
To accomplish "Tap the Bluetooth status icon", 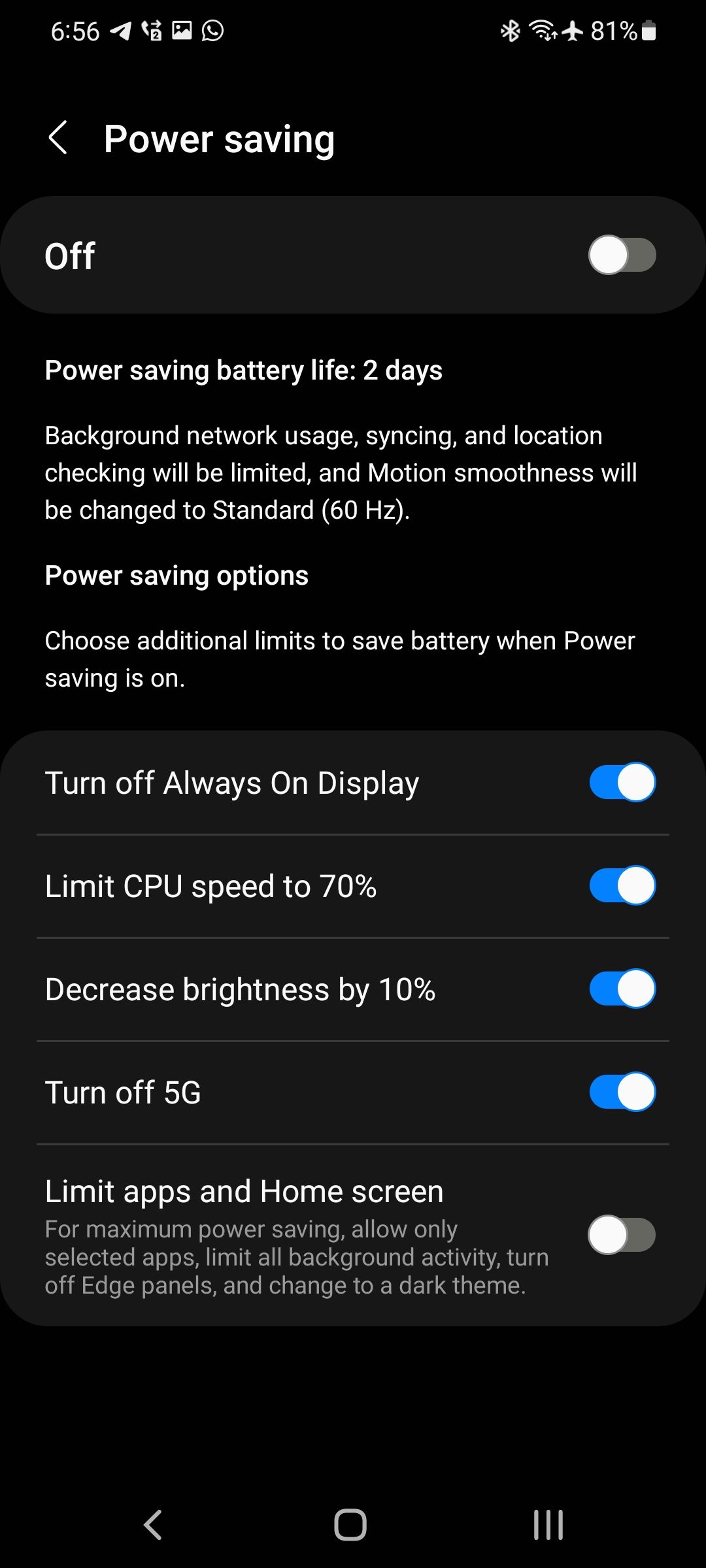I will coord(509,30).
